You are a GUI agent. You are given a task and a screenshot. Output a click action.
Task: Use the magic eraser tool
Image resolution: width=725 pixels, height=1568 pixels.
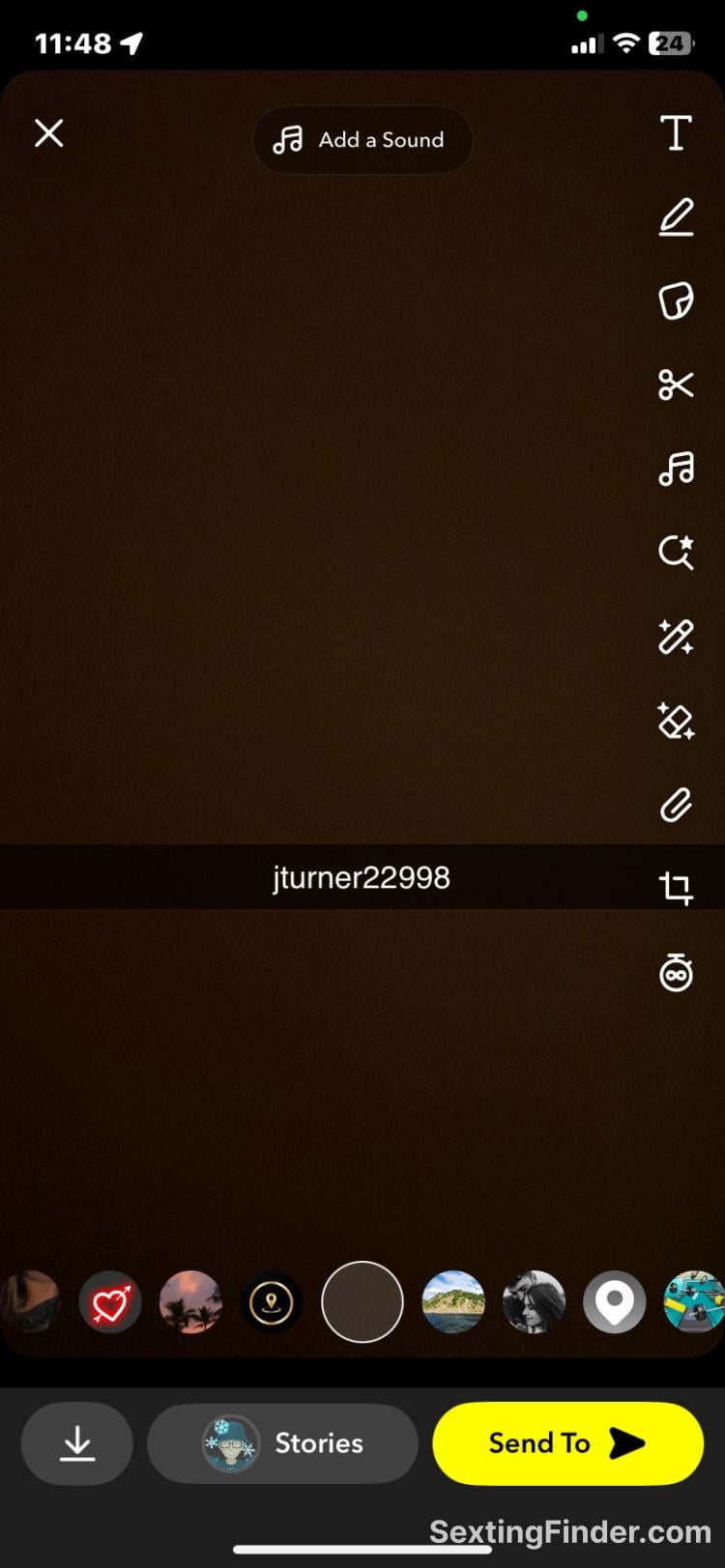point(675,721)
